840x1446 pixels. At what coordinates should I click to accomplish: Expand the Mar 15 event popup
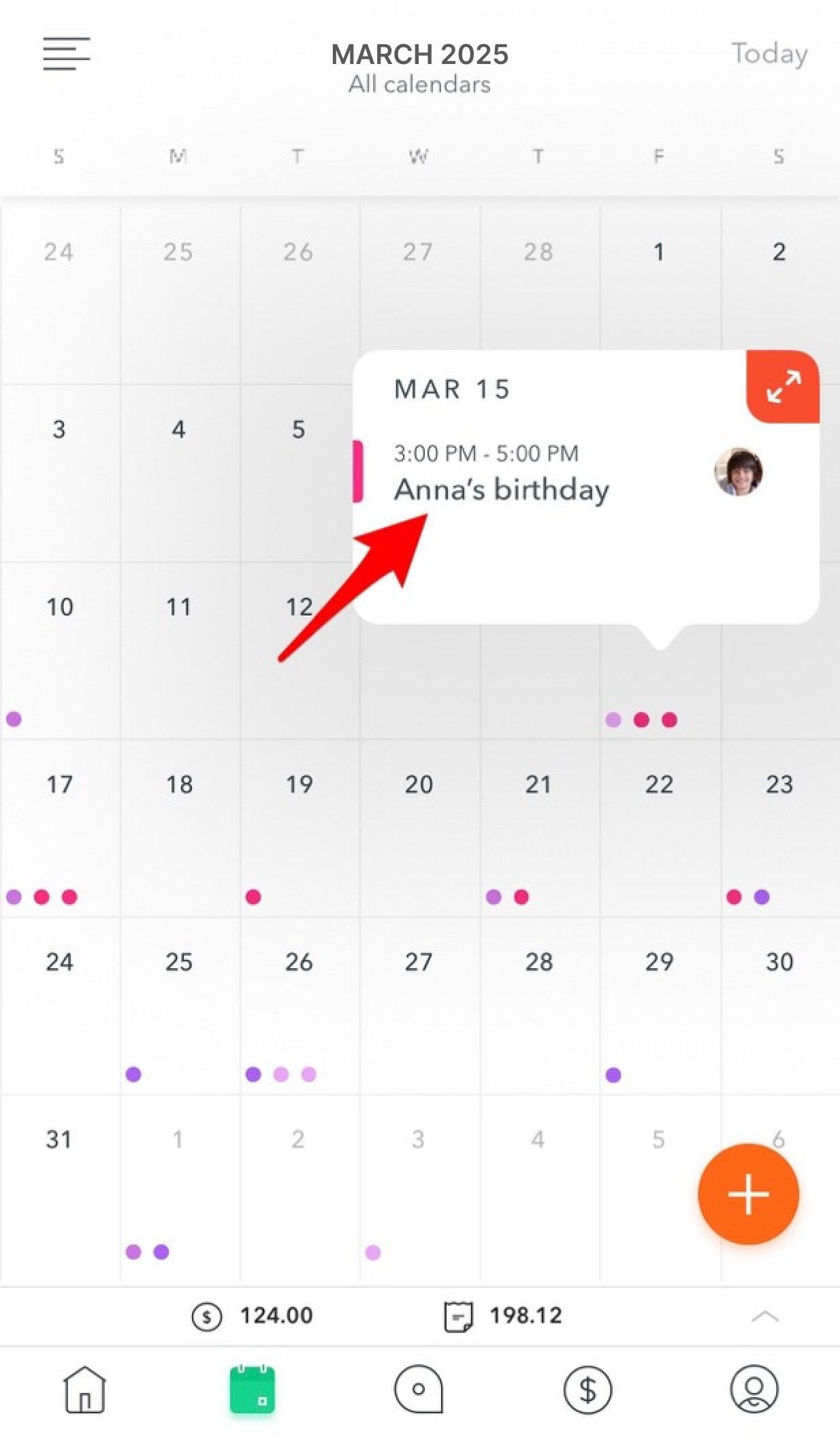tap(783, 387)
